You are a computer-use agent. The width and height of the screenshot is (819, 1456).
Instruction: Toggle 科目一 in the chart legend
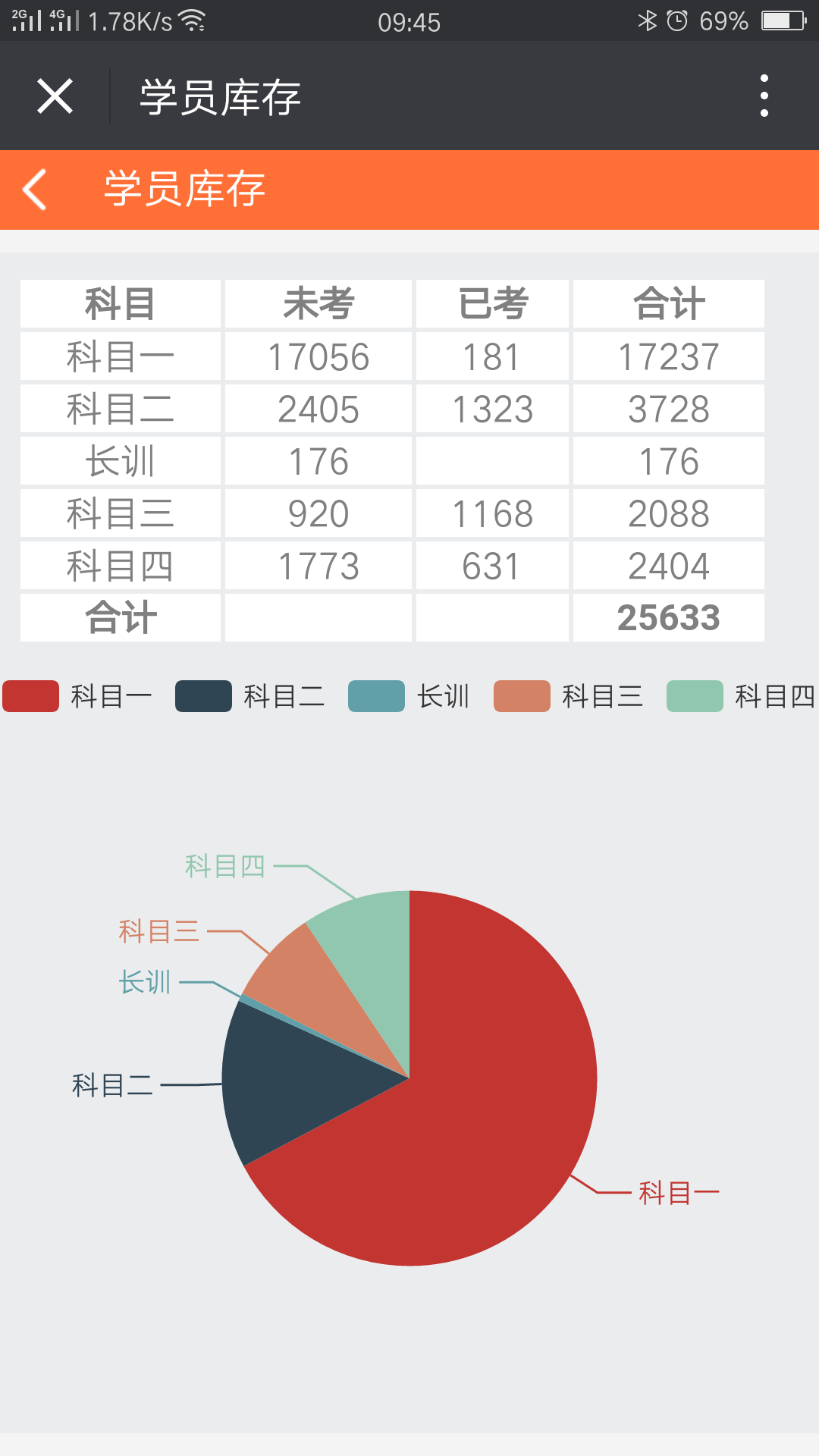[x=77, y=695]
